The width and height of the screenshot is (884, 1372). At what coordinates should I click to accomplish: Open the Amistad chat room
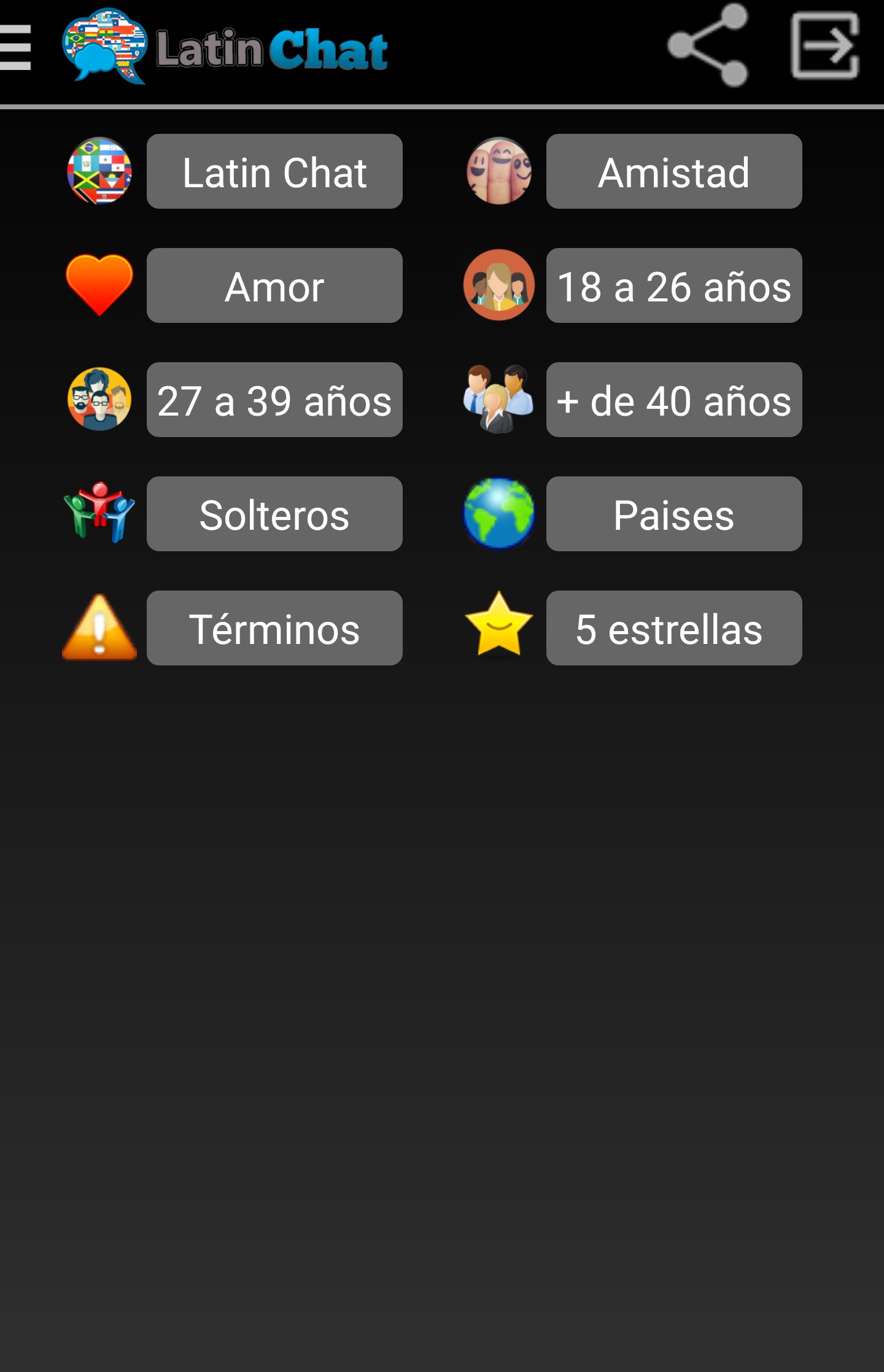point(673,171)
